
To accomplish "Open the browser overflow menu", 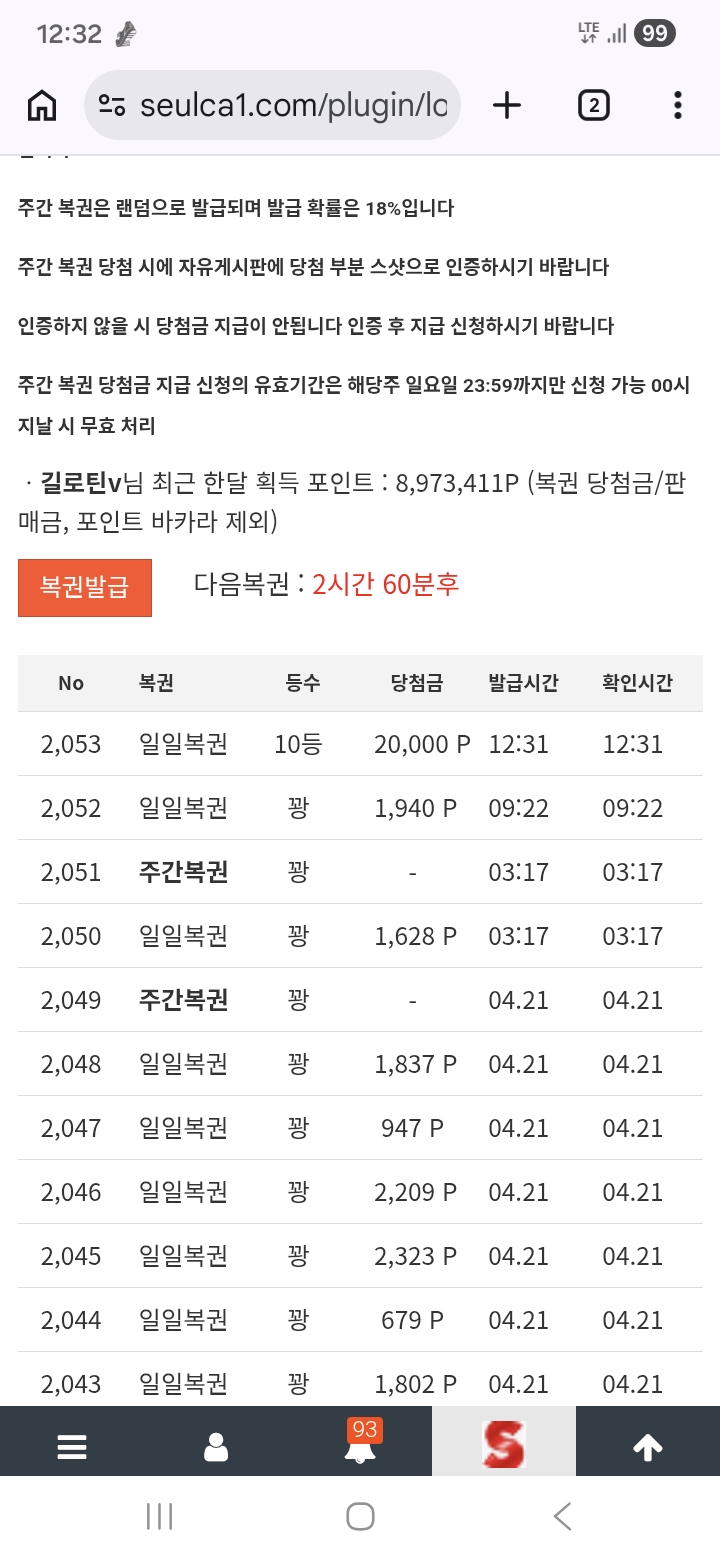I will click(678, 105).
